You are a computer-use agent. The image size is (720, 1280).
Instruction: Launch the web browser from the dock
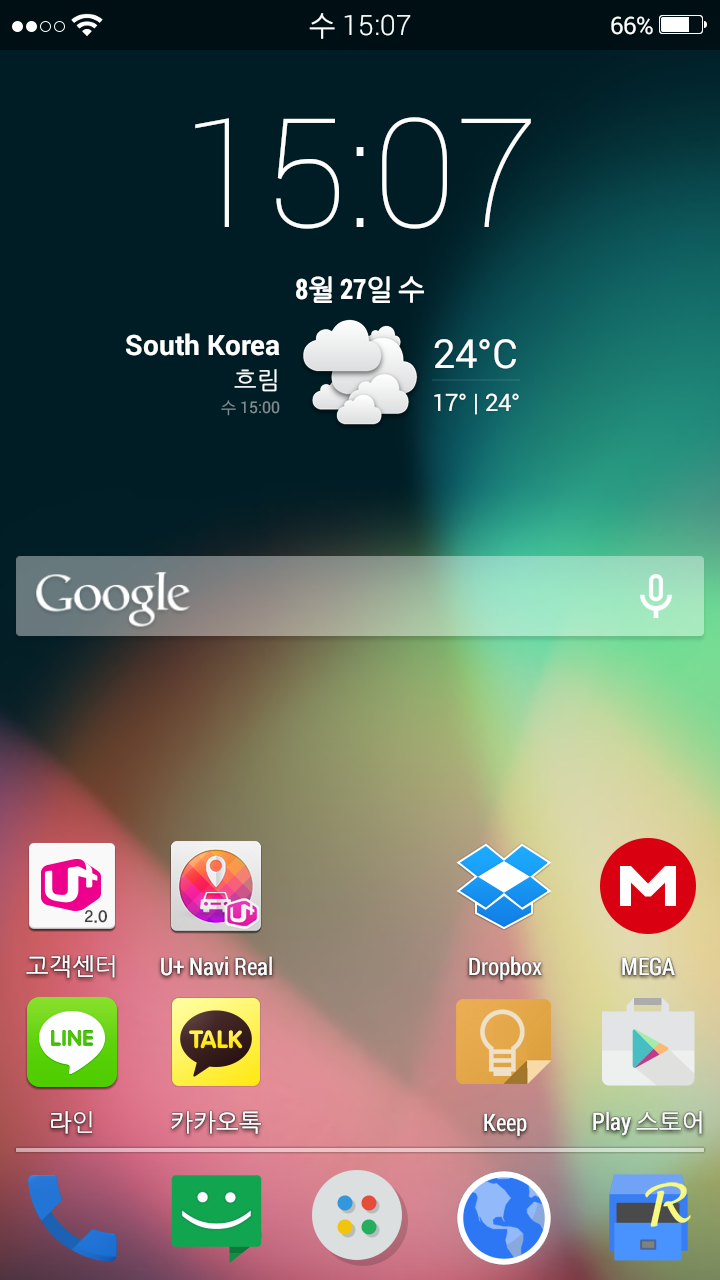click(x=503, y=1218)
